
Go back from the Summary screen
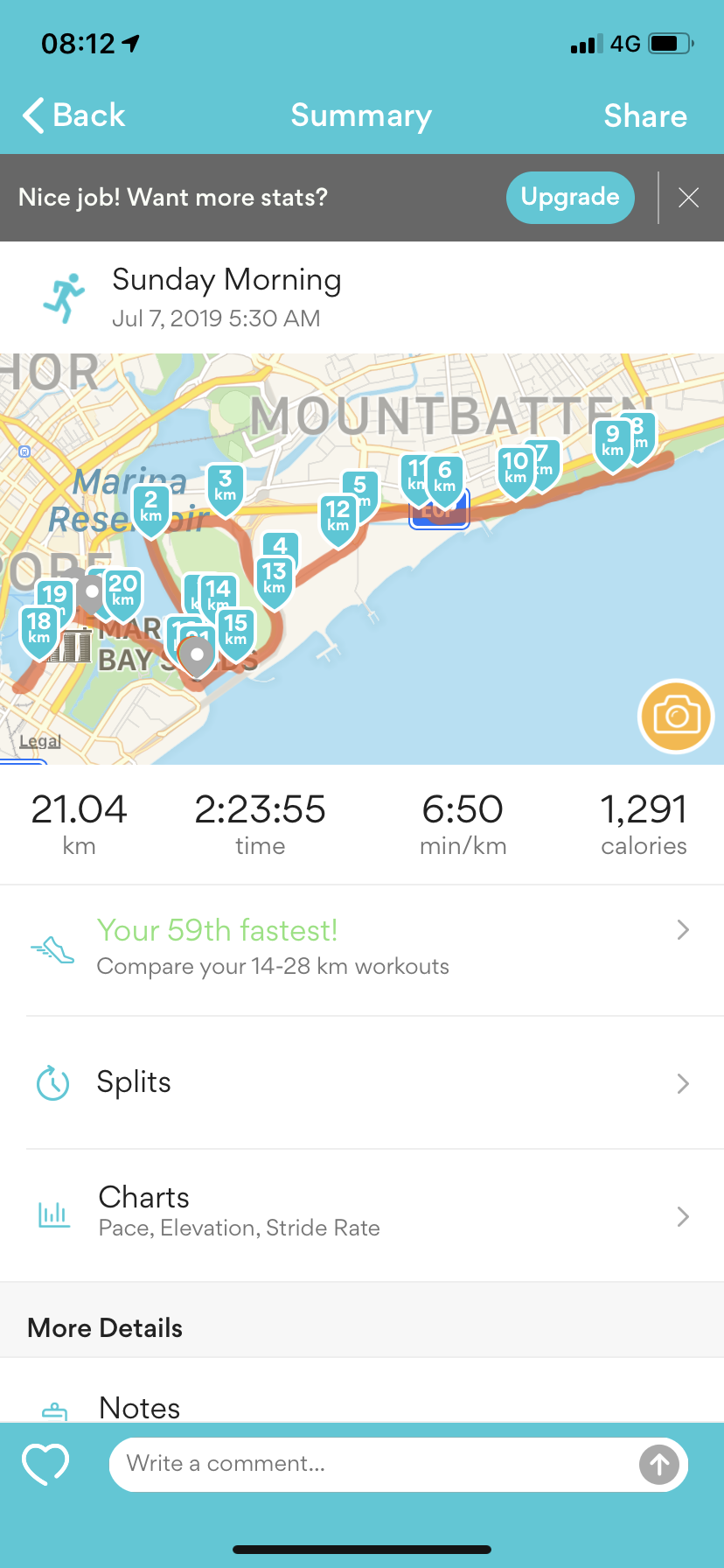click(74, 115)
